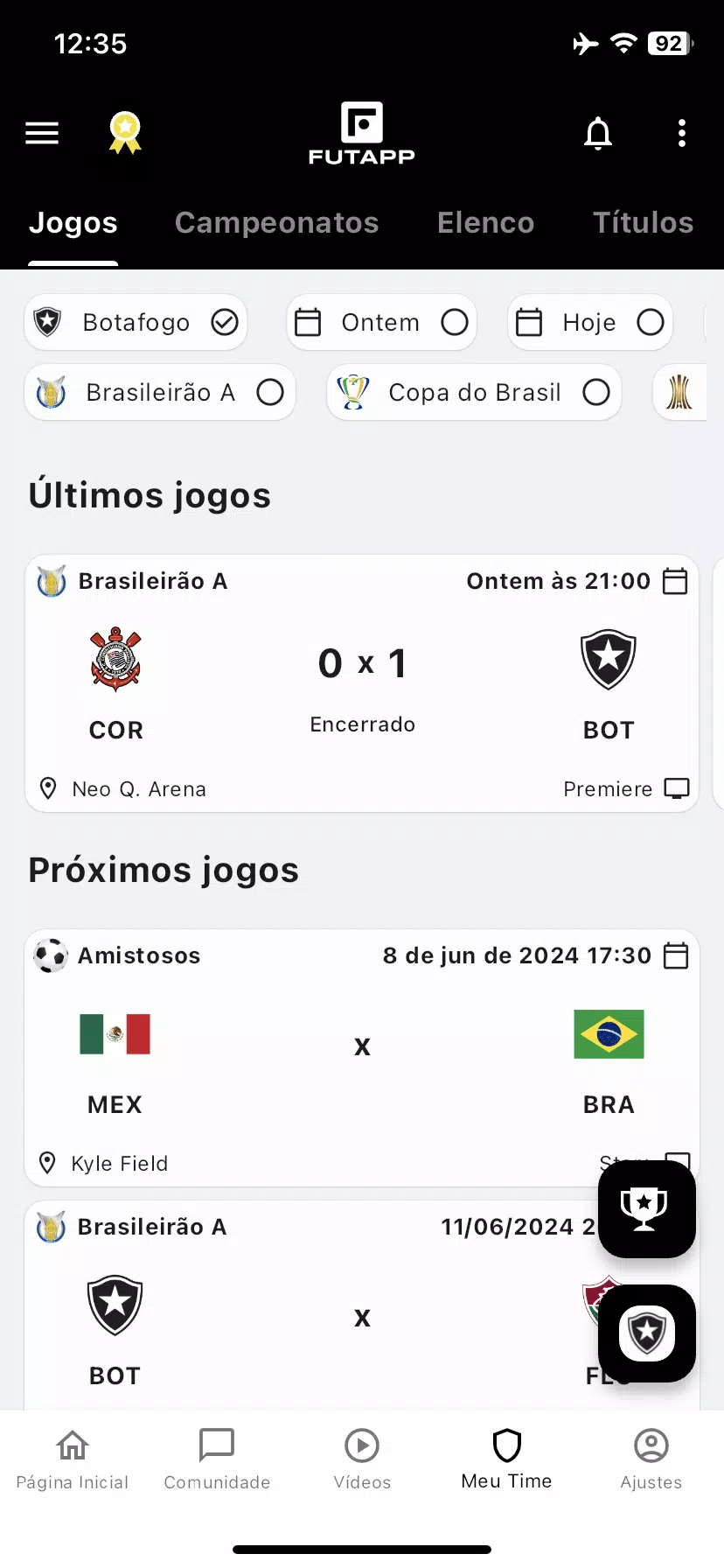Select the Ontem date filter
The height and width of the screenshot is (1568, 724).
(381, 323)
